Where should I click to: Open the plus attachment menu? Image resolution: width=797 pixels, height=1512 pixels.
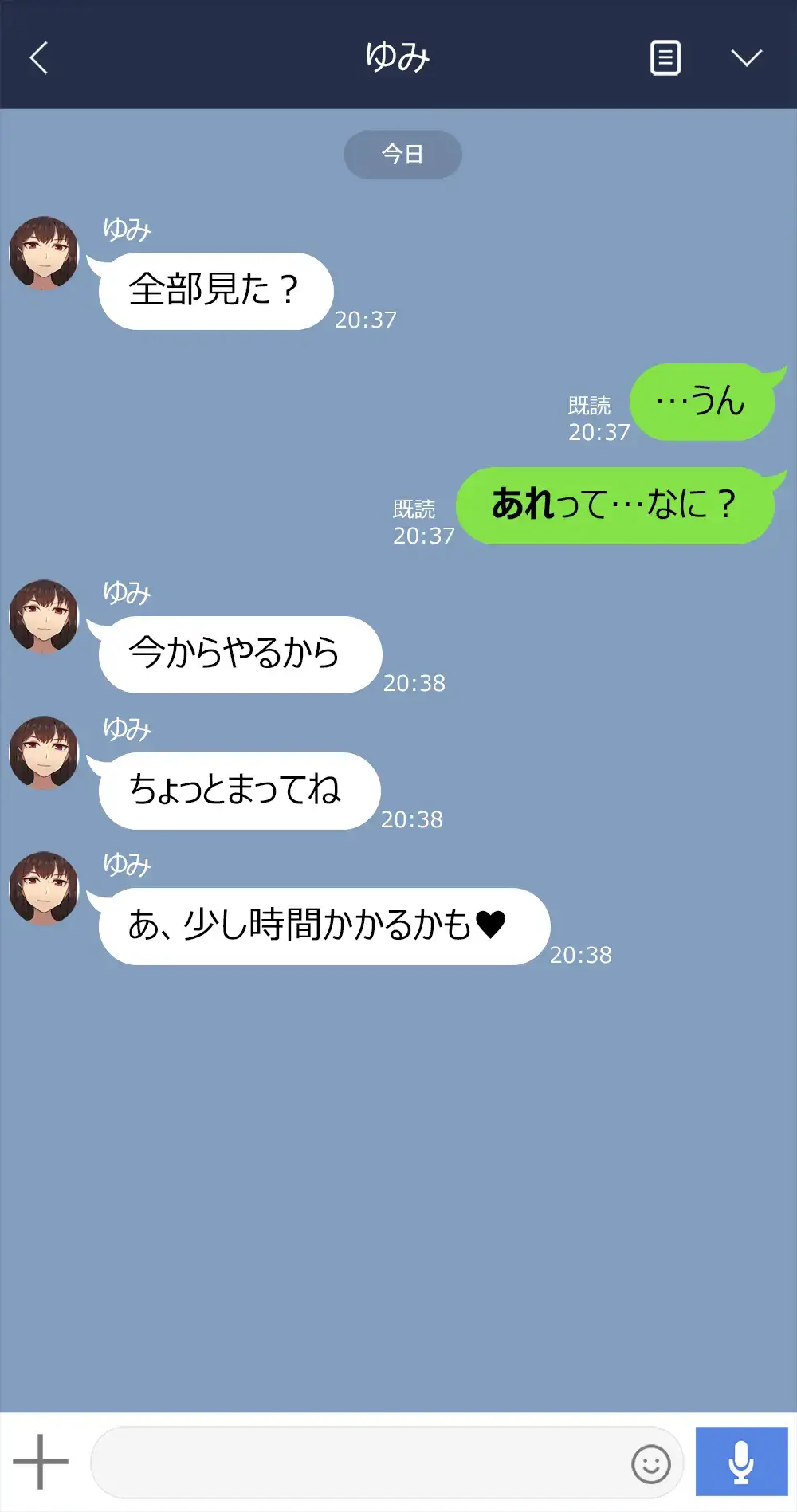[41, 1462]
